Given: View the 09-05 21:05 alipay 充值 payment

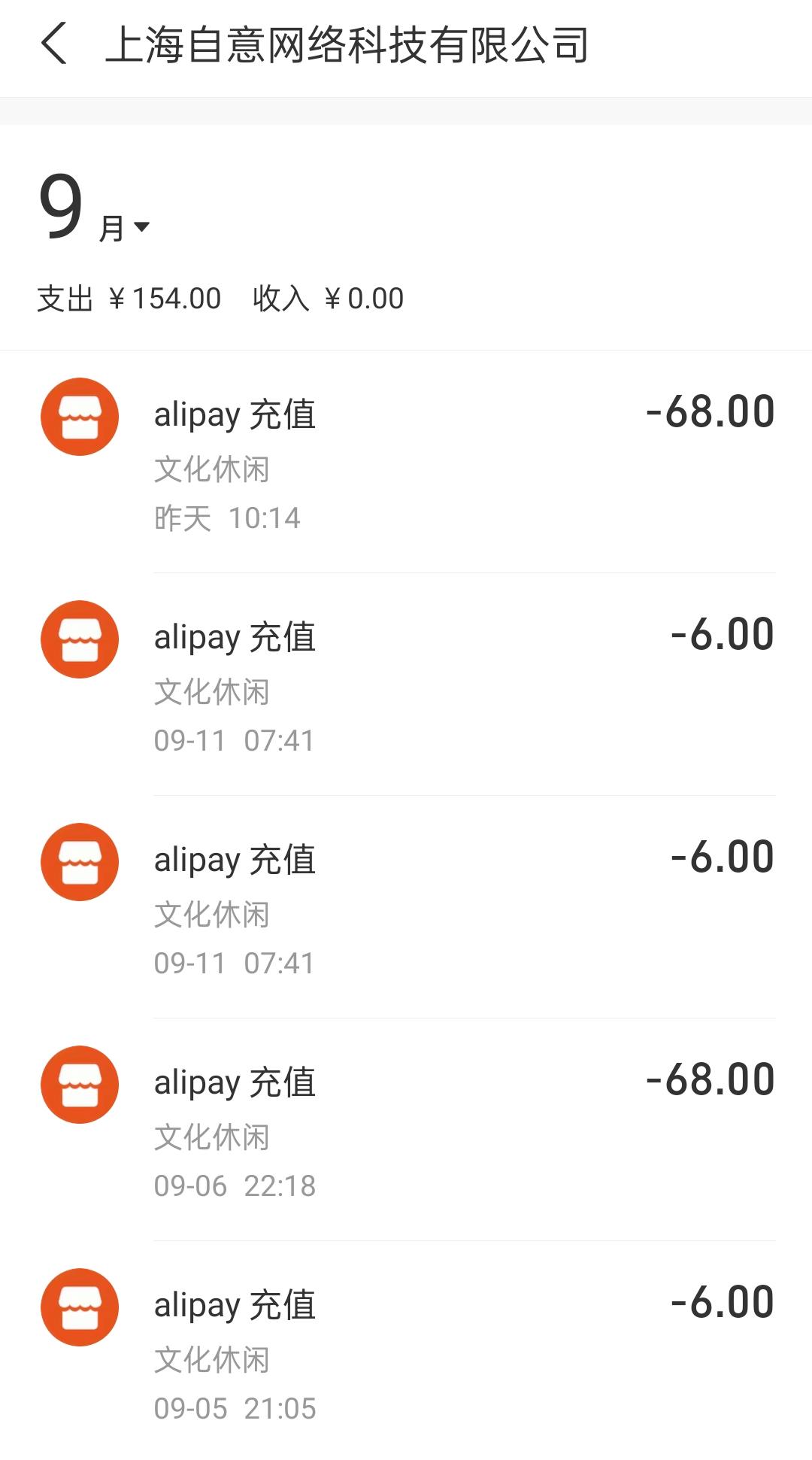Looking at the screenshot, I should click(406, 1351).
